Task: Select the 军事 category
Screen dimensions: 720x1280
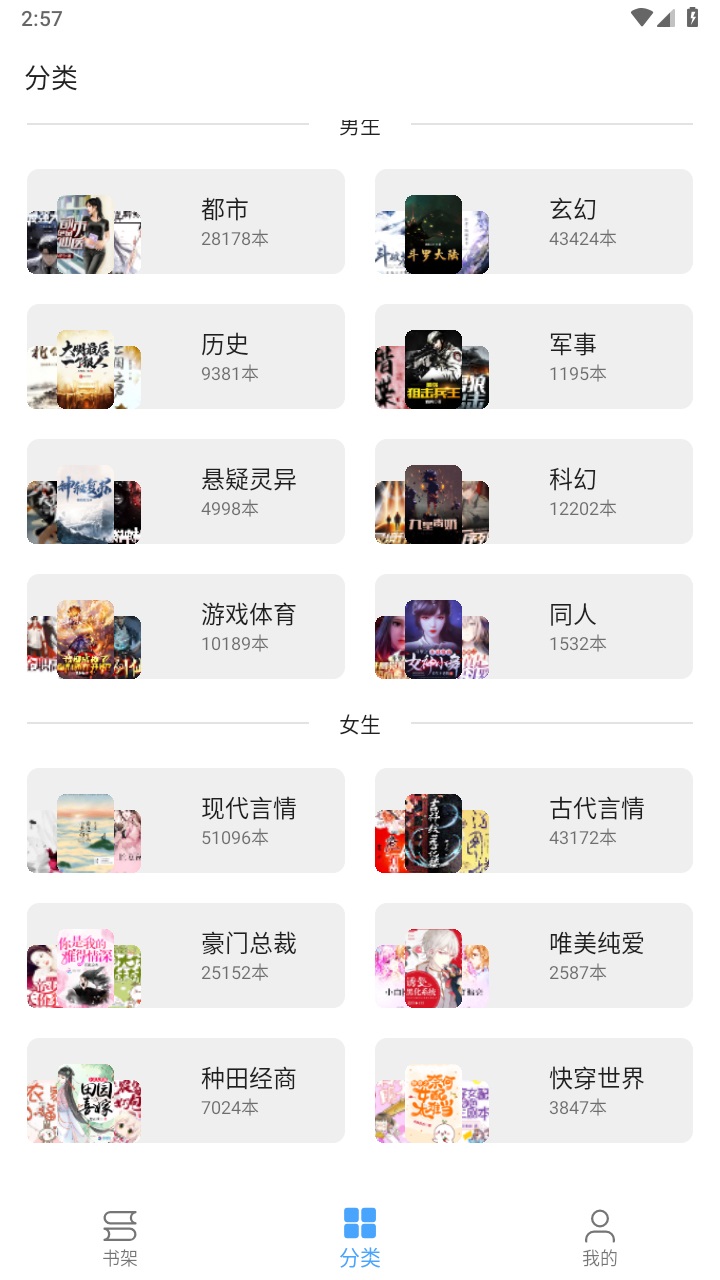Action: pyautogui.click(x=534, y=357)
